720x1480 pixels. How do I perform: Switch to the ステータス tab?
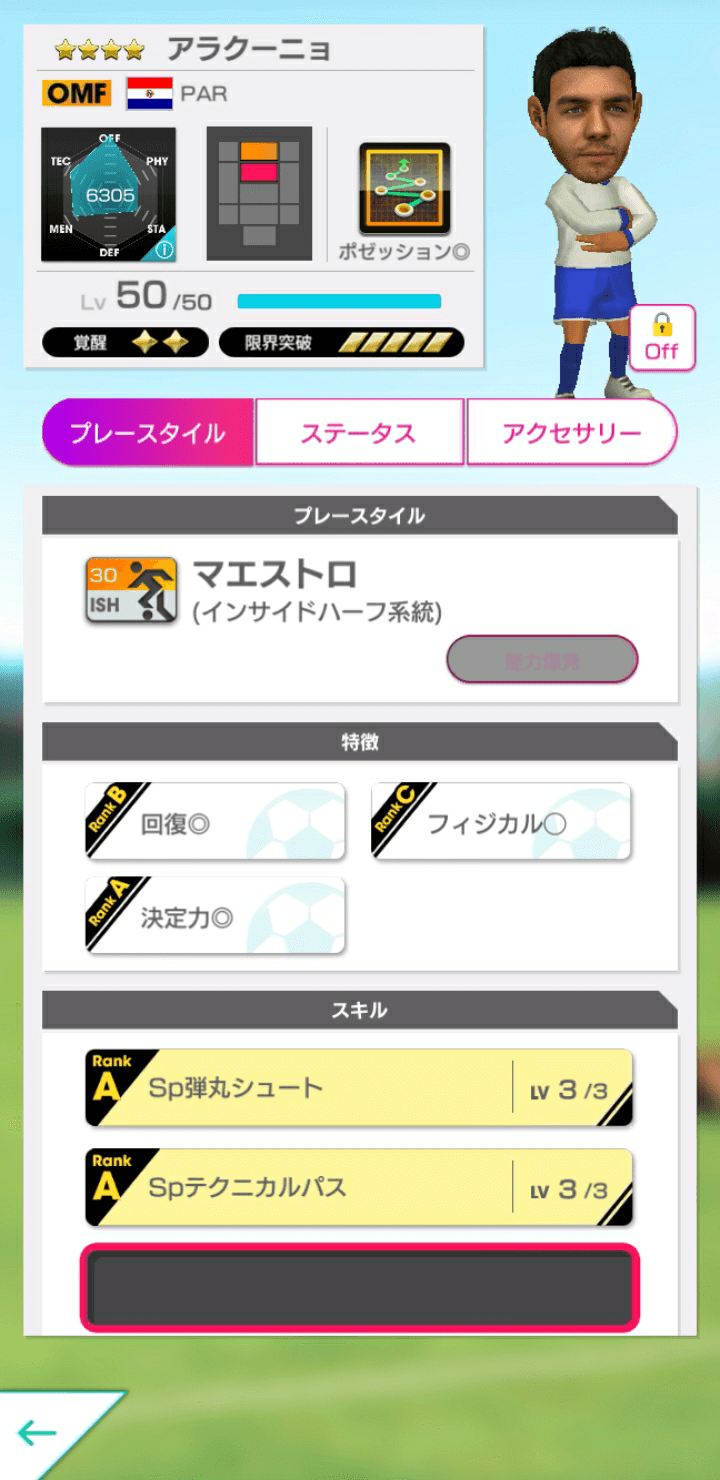[x=359, y=431]
